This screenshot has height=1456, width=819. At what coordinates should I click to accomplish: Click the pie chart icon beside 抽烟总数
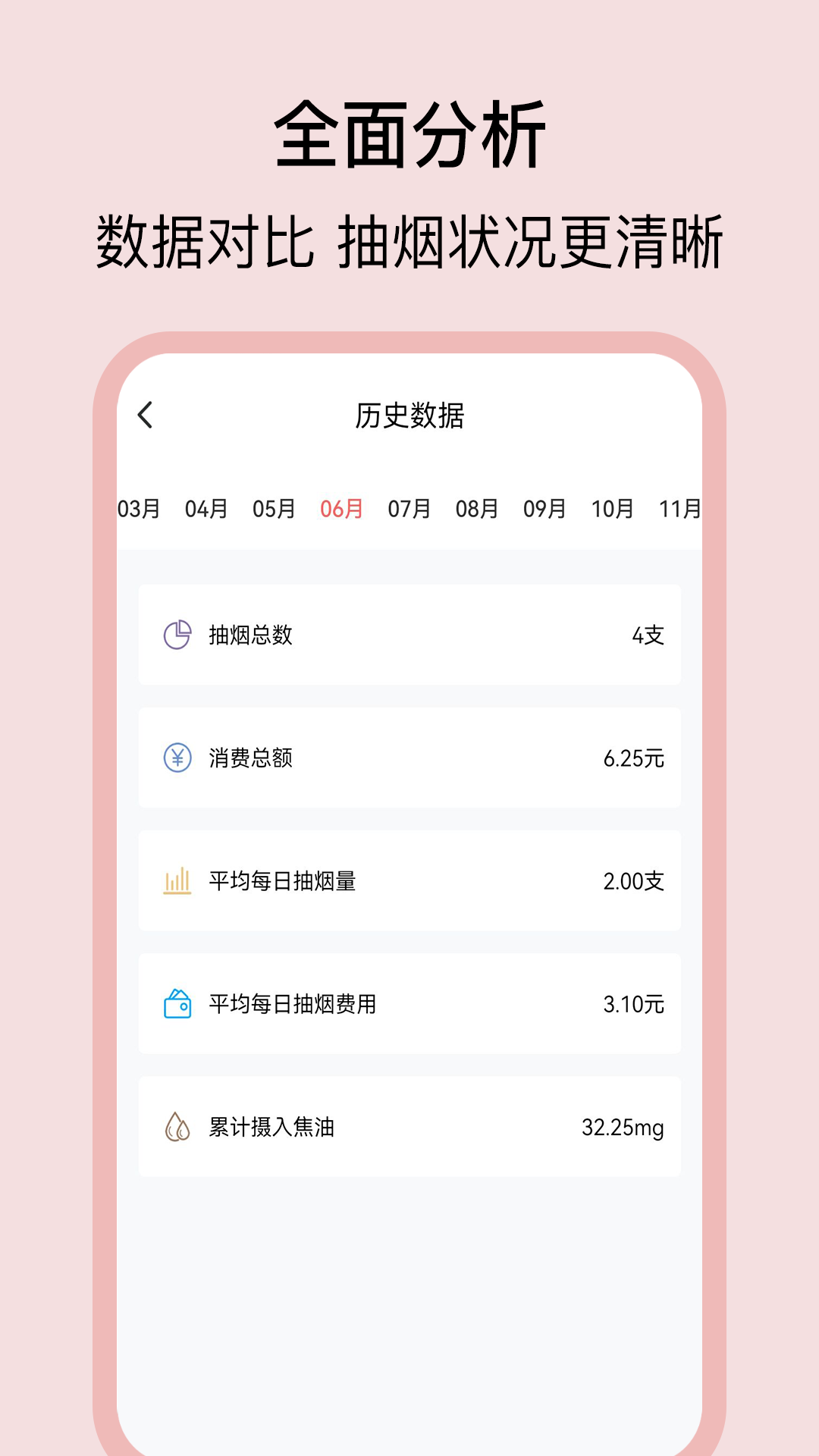175,635
